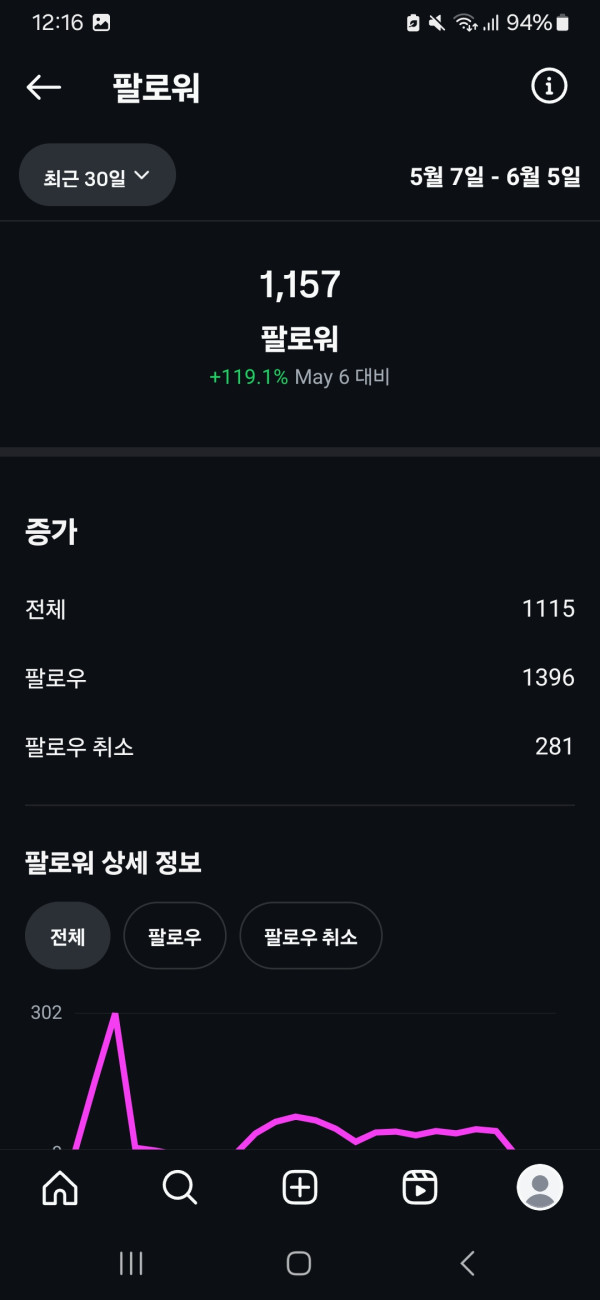Open system recent apps
Image resolution: width=600 pixels, height=1300 pixels.
(x=131, y=1263)
